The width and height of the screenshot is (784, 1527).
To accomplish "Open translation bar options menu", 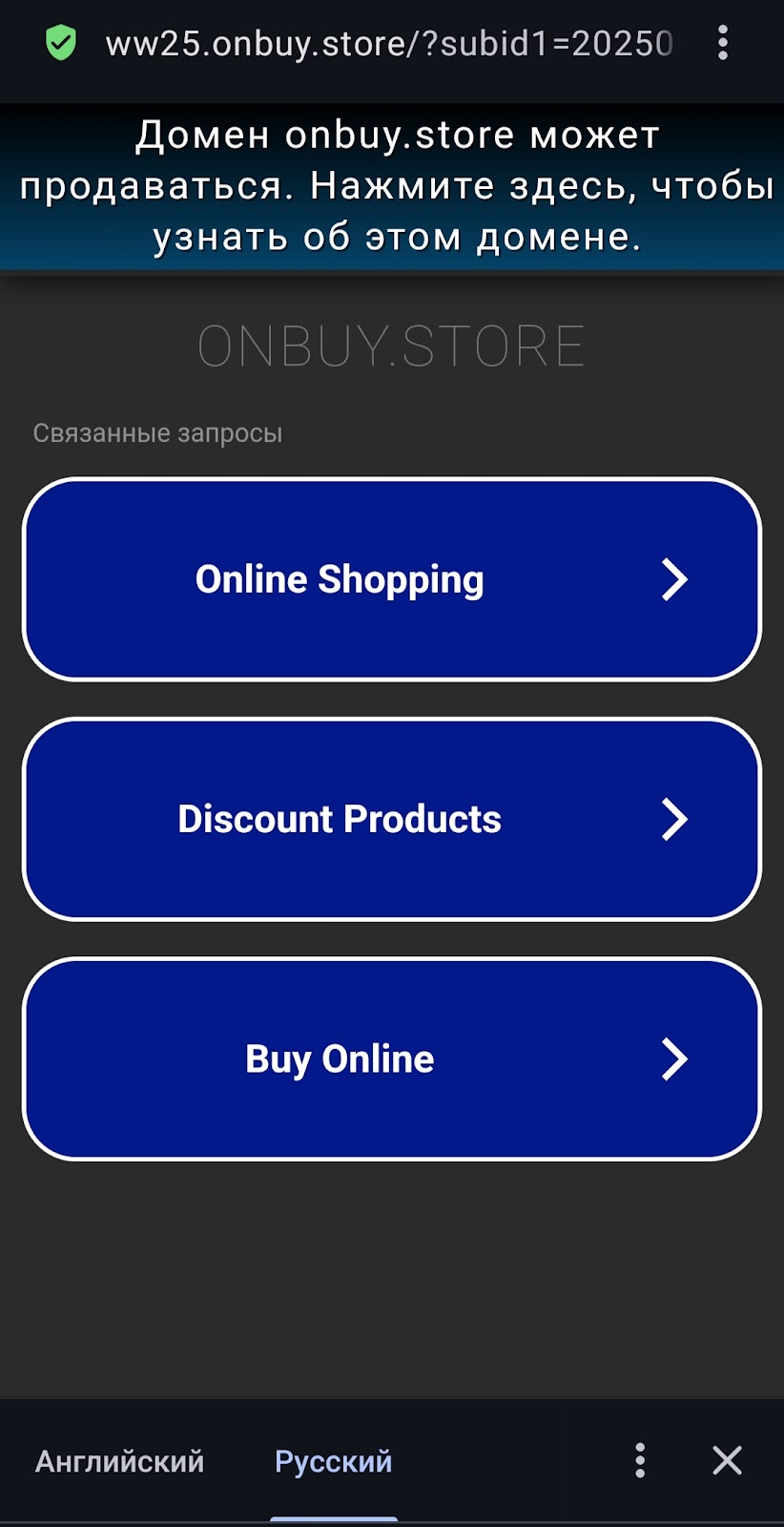I will tap(640, 1460).
